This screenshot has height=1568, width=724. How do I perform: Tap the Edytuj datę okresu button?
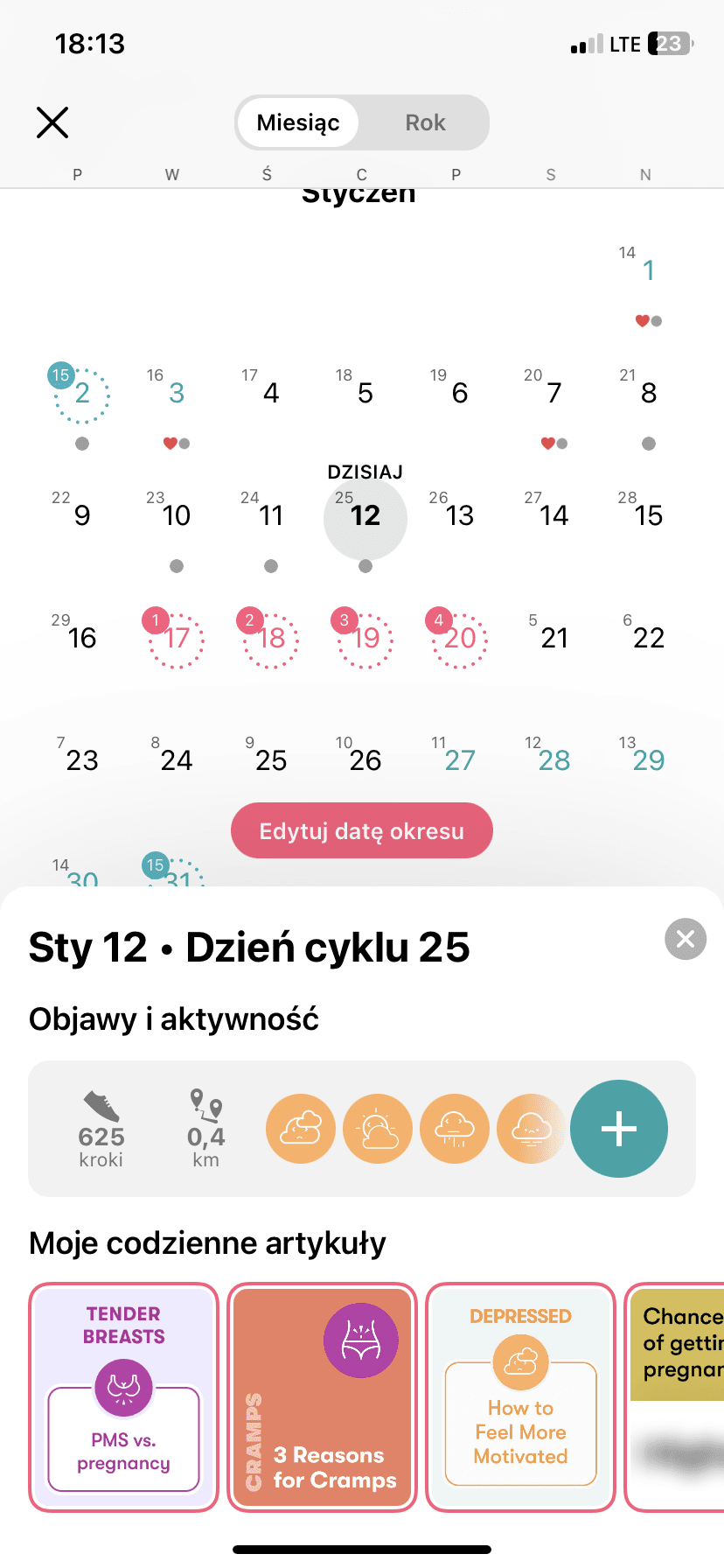coord(362,830)
